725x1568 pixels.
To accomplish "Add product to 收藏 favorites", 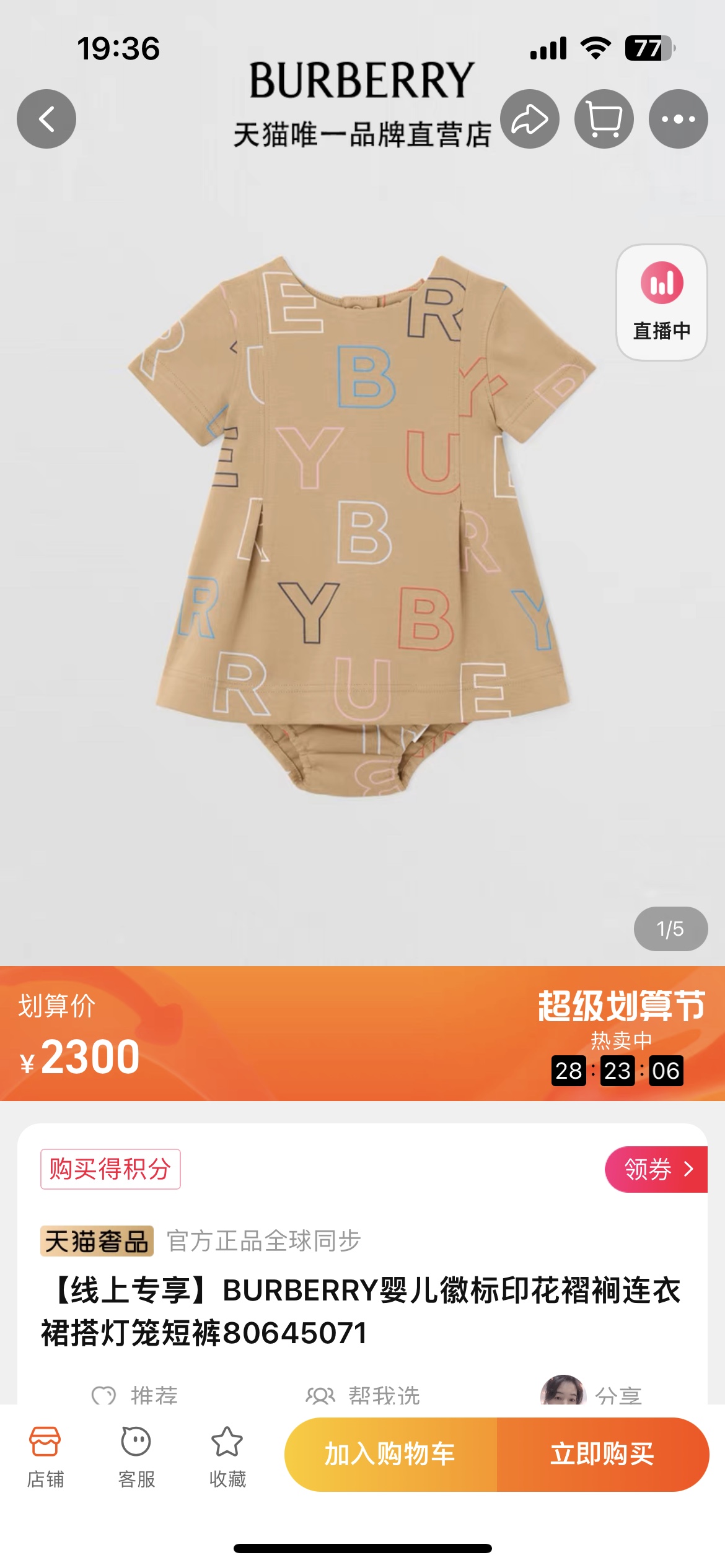I will (227, 1457).
